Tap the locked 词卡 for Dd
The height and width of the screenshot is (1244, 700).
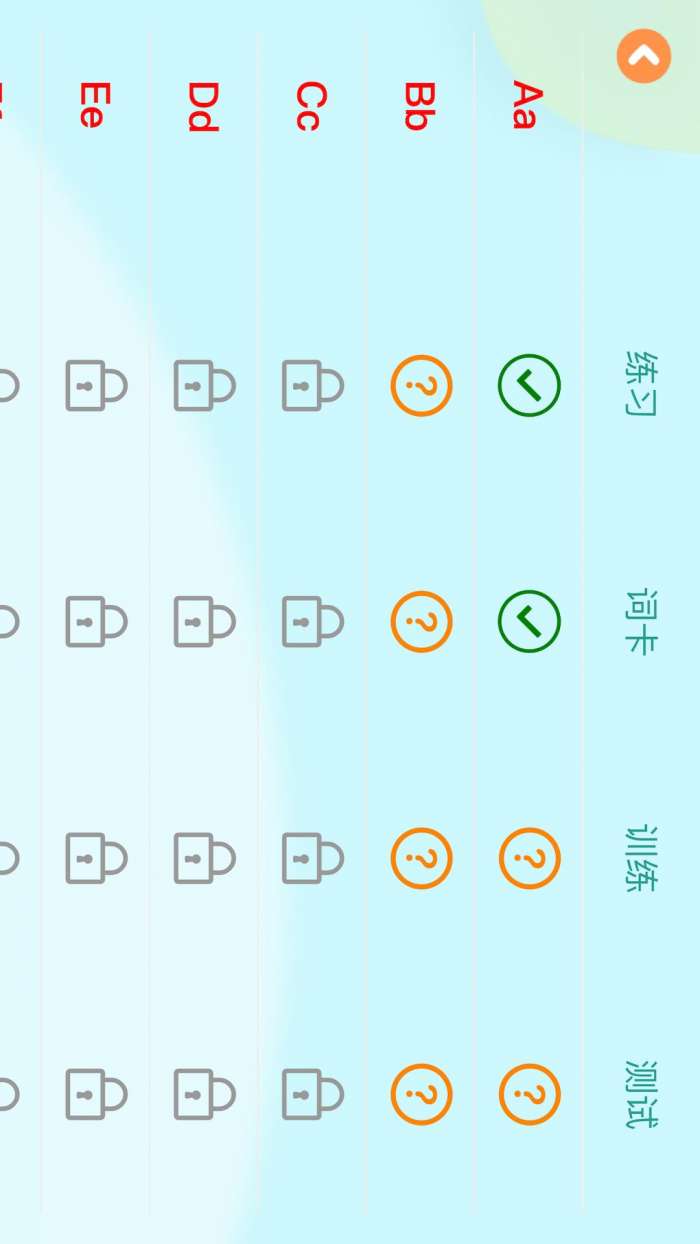click(204, 621)
